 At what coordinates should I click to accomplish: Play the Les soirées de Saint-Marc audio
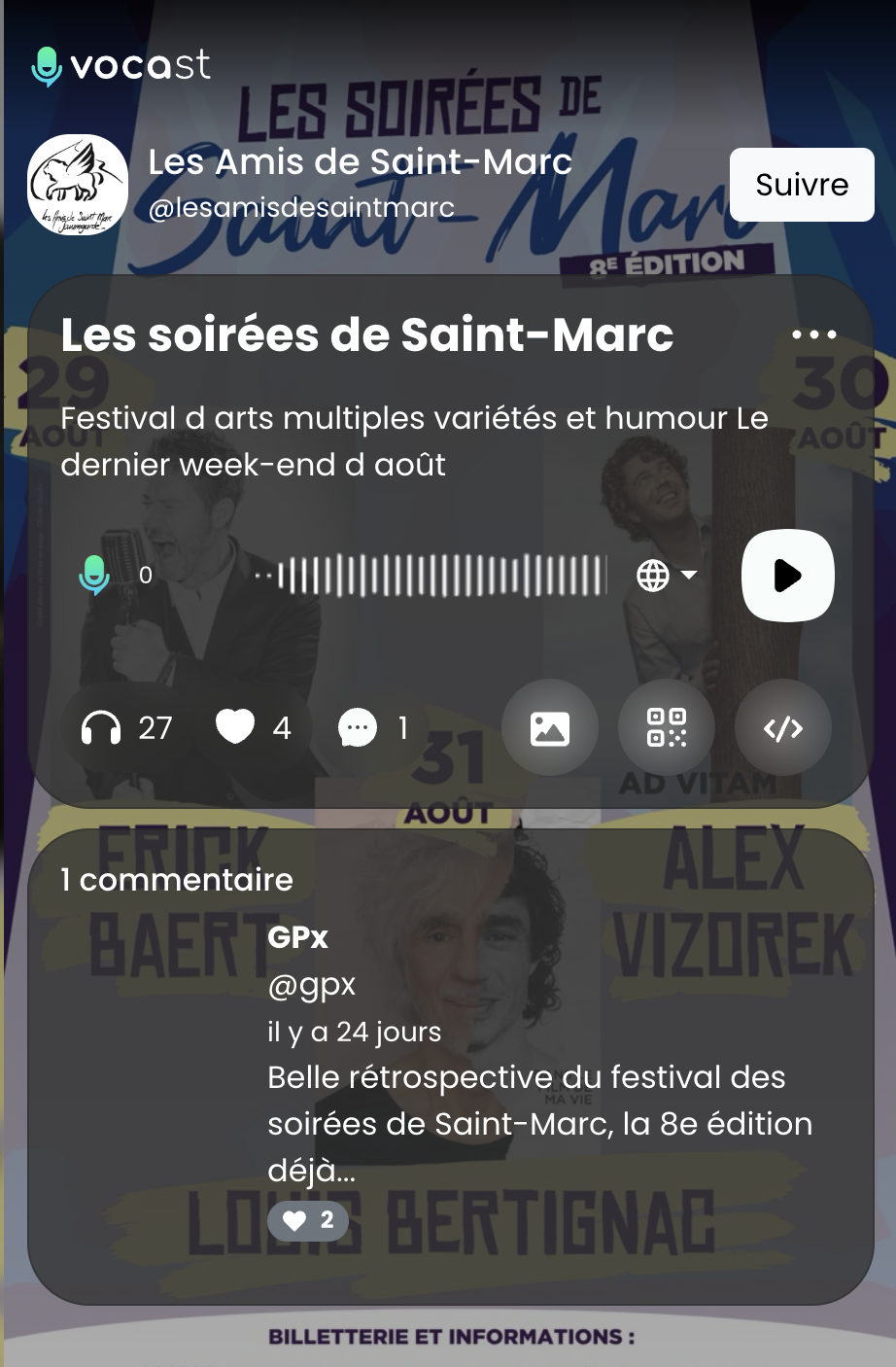(x=787, y=576)
